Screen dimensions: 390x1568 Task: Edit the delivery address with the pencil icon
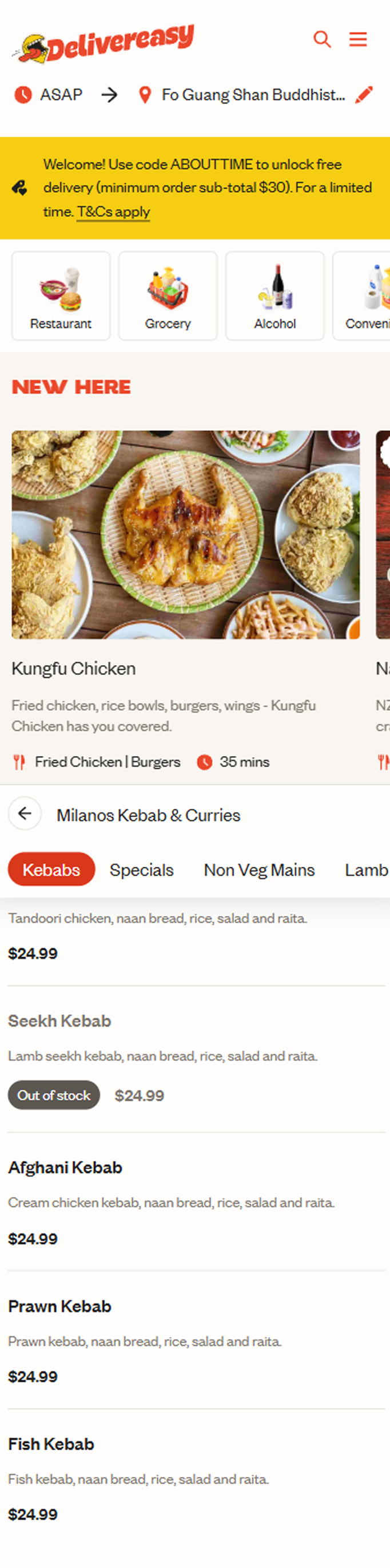tap(364, 95)
